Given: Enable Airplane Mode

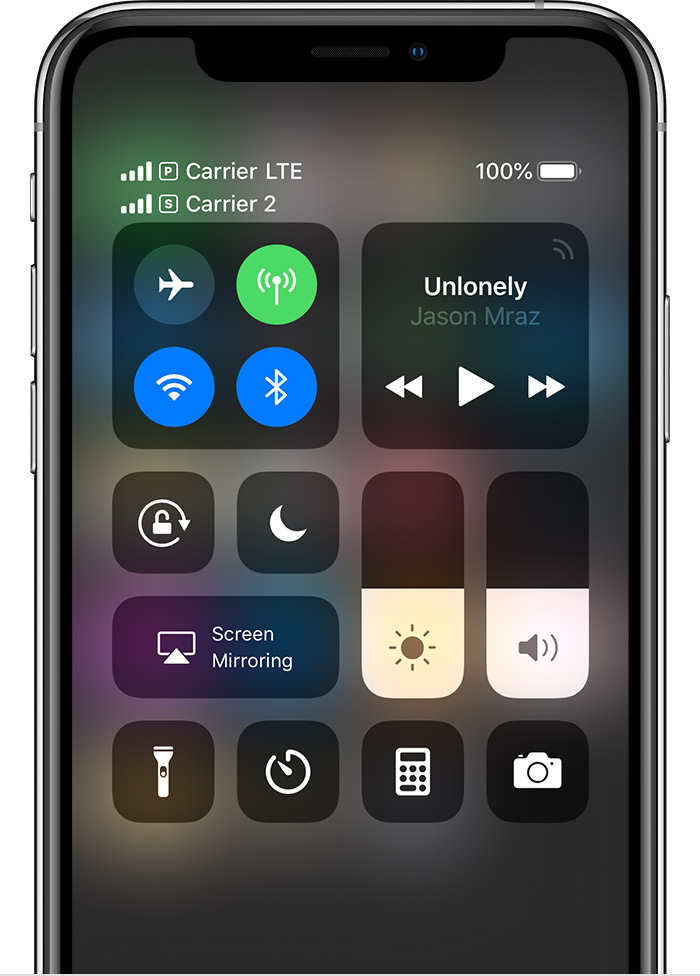Looking at the screenshot, I should [175, 285].
